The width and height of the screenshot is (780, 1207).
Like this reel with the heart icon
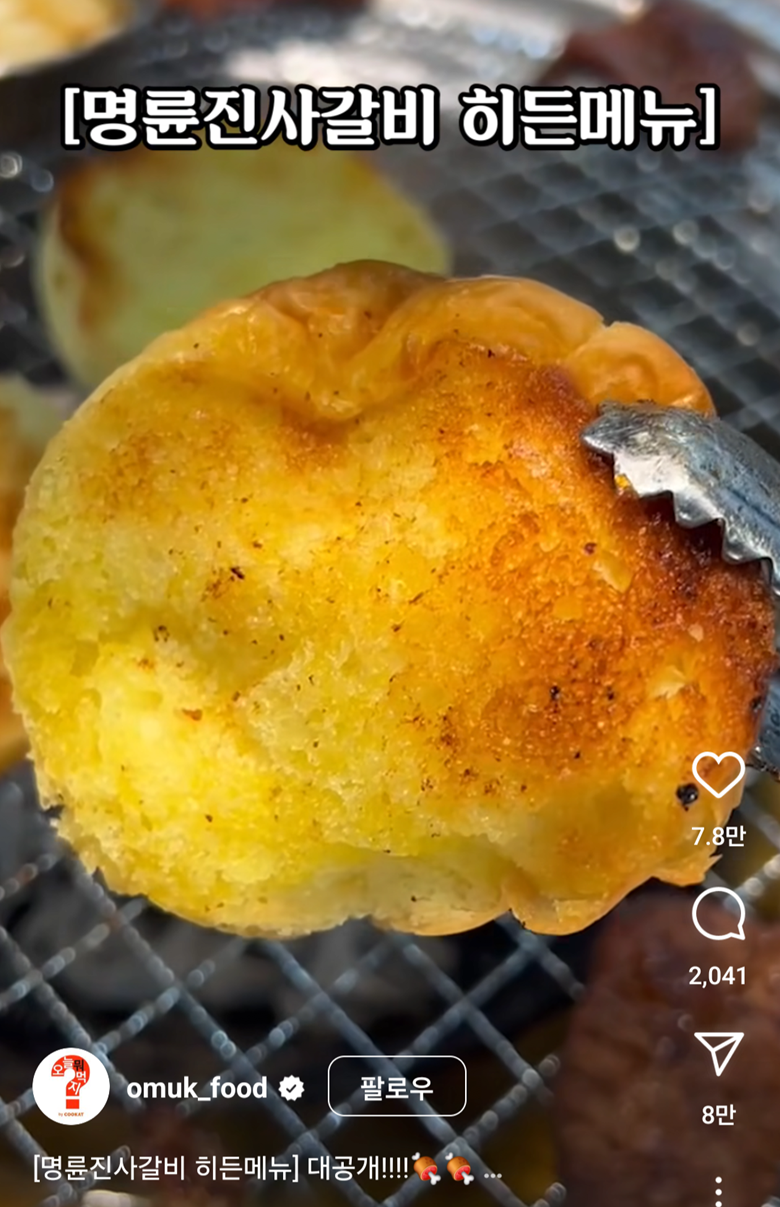coord(718,775)
